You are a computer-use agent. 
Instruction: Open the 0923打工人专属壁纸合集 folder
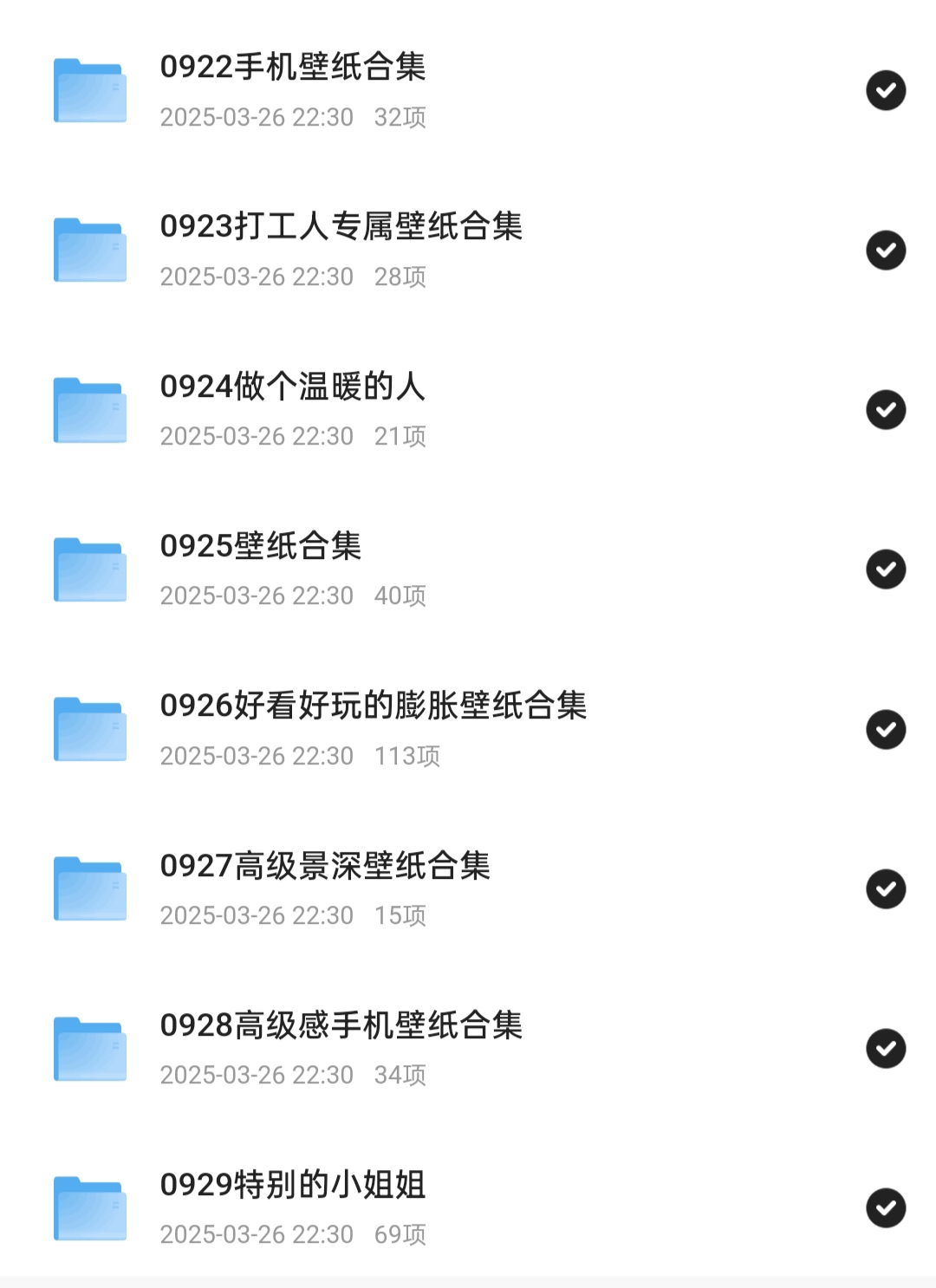click(341, 227)
